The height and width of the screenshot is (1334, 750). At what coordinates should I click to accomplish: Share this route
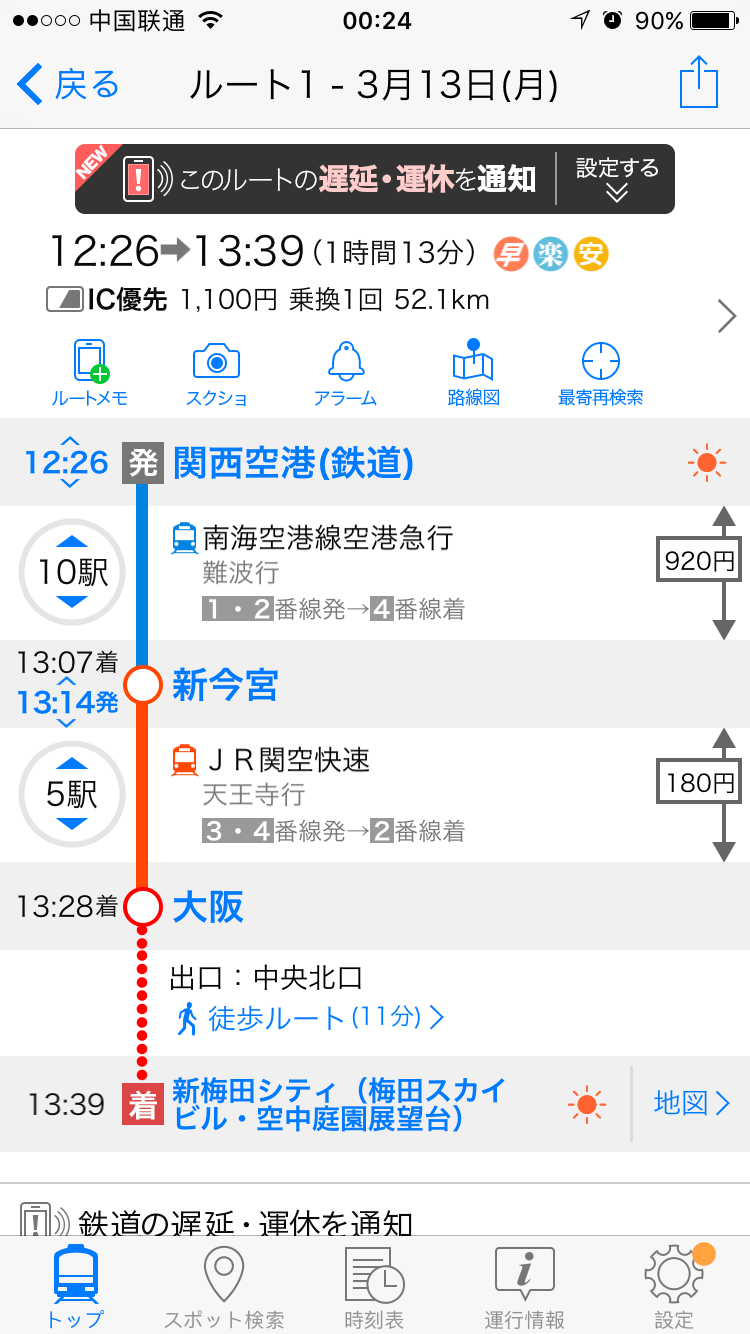[699, 83]
